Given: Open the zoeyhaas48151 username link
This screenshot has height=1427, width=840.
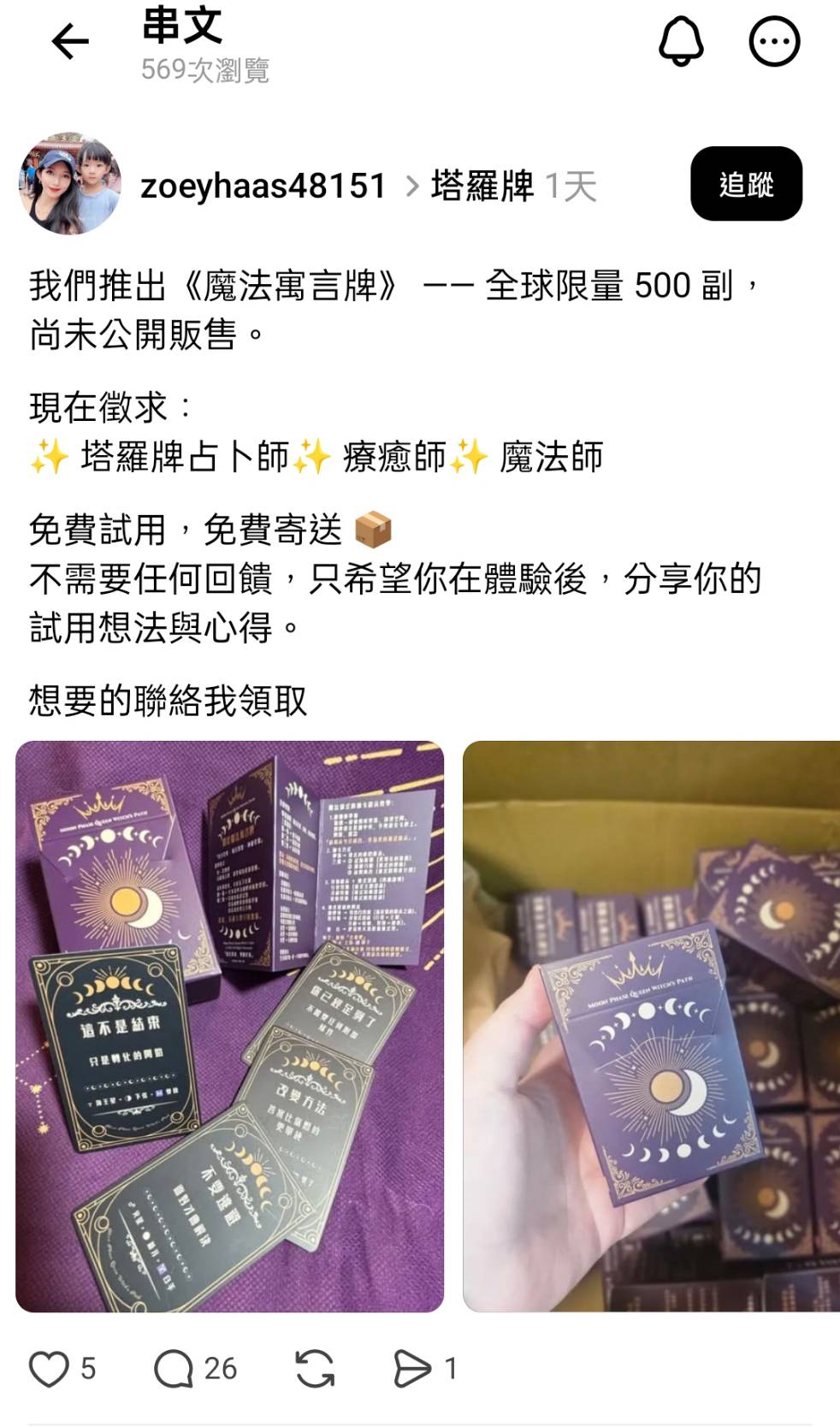Looking at the screenshot, I should point(263,186).
